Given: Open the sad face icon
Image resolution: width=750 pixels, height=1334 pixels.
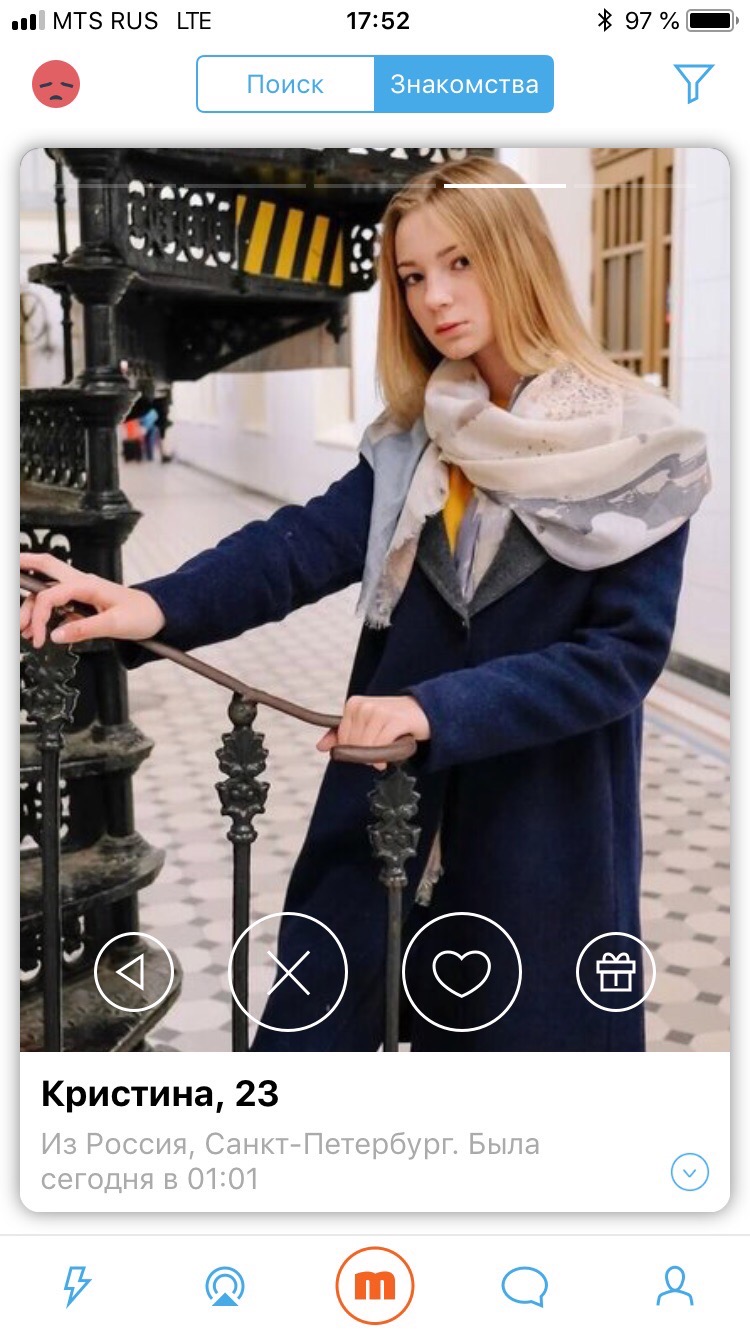Looking at the screenshot, I should pyautogui.click(x=56, y=84).
